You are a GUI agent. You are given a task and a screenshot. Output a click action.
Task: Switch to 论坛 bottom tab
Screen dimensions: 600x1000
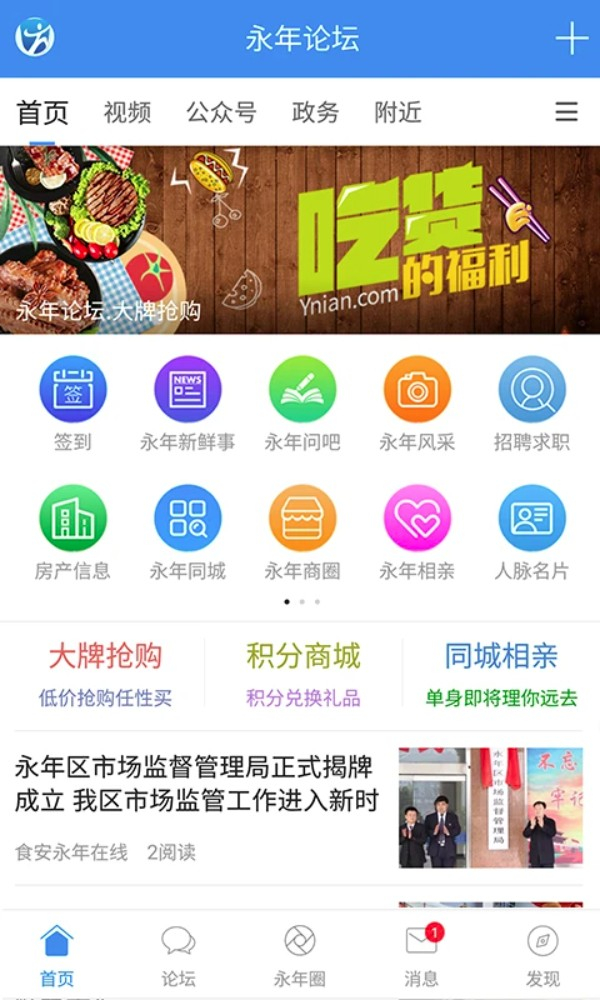[x=178, y=955]
